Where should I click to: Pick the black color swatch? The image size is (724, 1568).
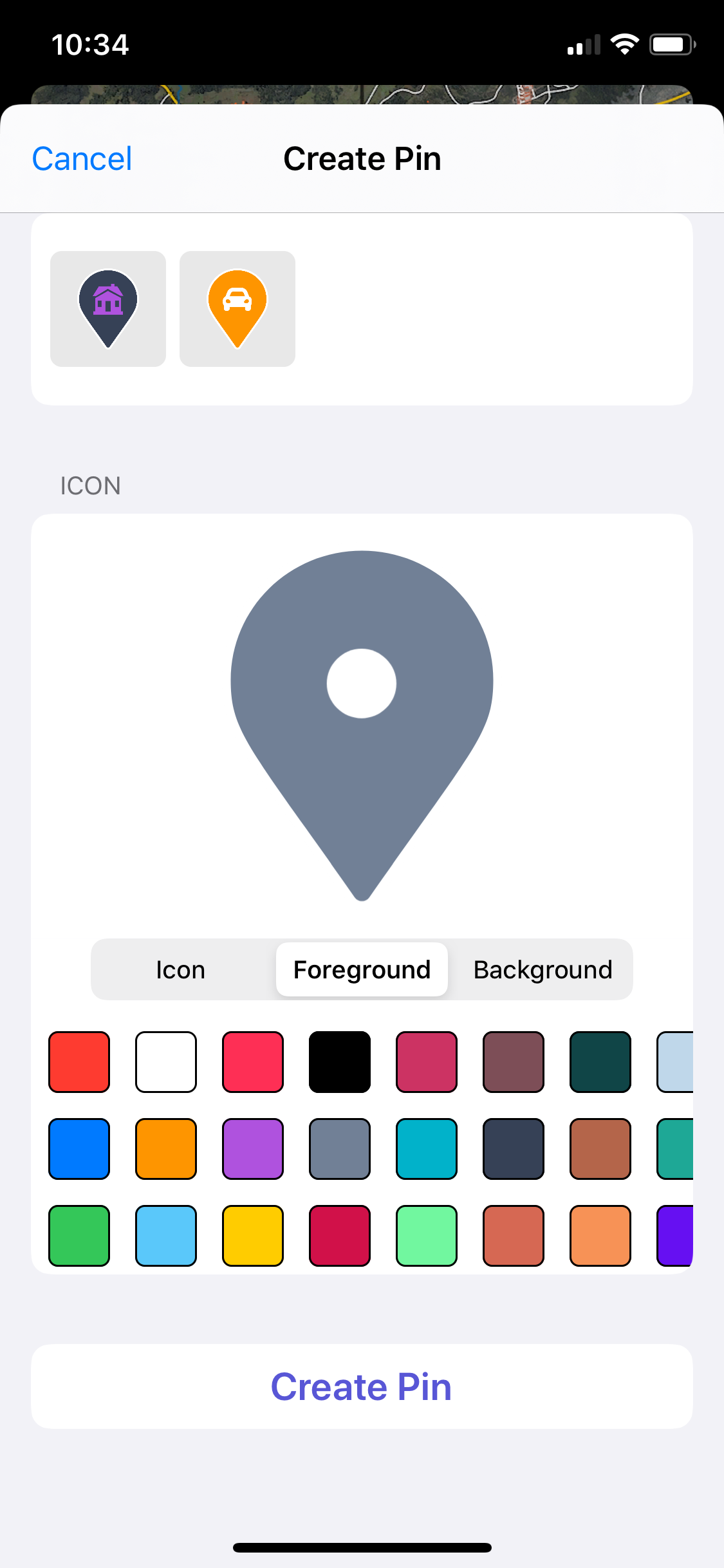[x=340, y=1062]
